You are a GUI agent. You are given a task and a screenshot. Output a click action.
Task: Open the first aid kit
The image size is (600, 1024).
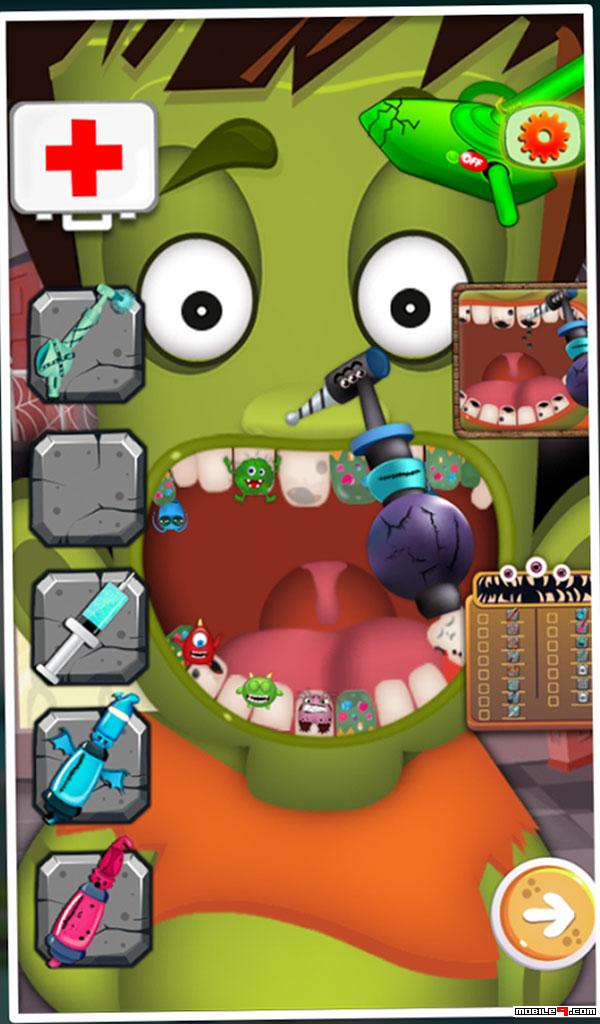coord(84,164)
